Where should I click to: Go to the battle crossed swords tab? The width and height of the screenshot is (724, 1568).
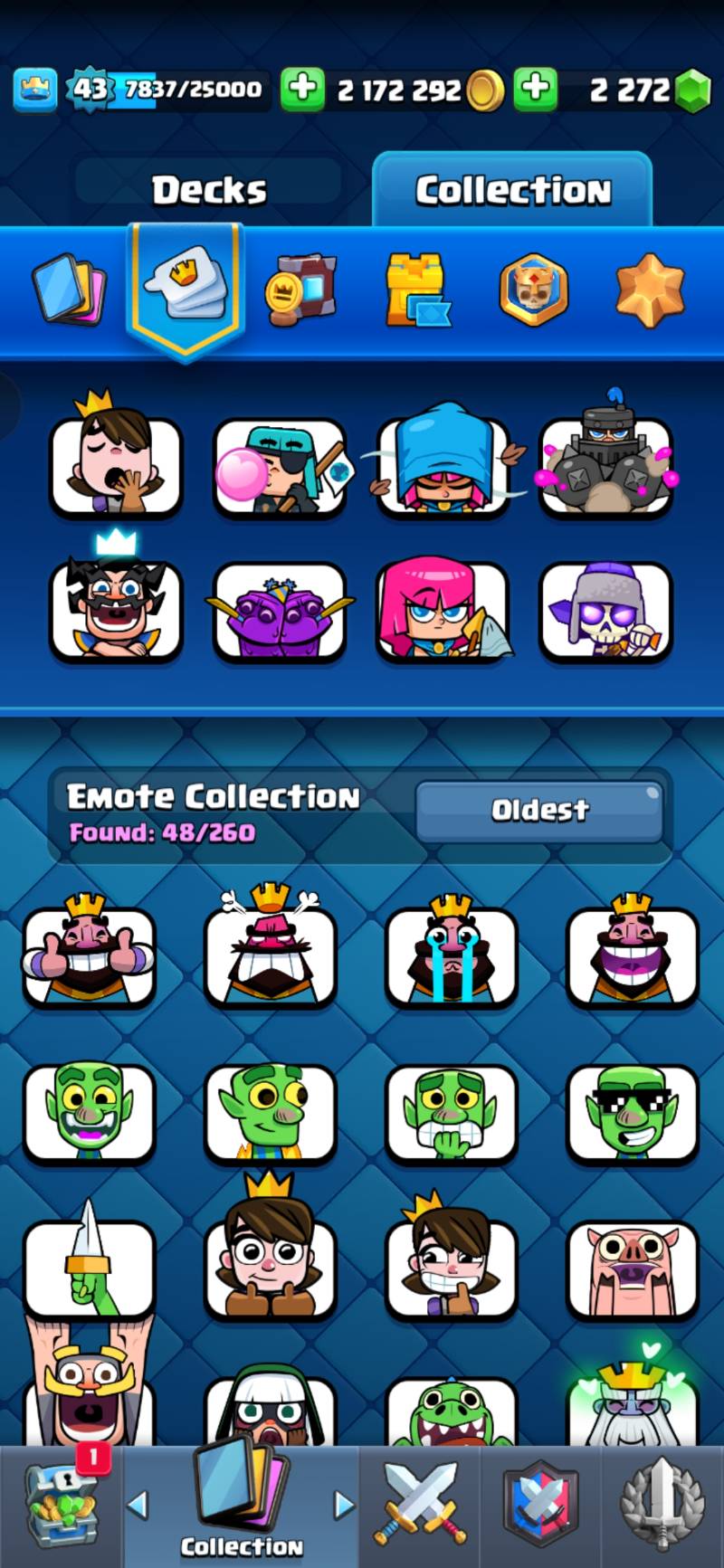(421, 1506)
